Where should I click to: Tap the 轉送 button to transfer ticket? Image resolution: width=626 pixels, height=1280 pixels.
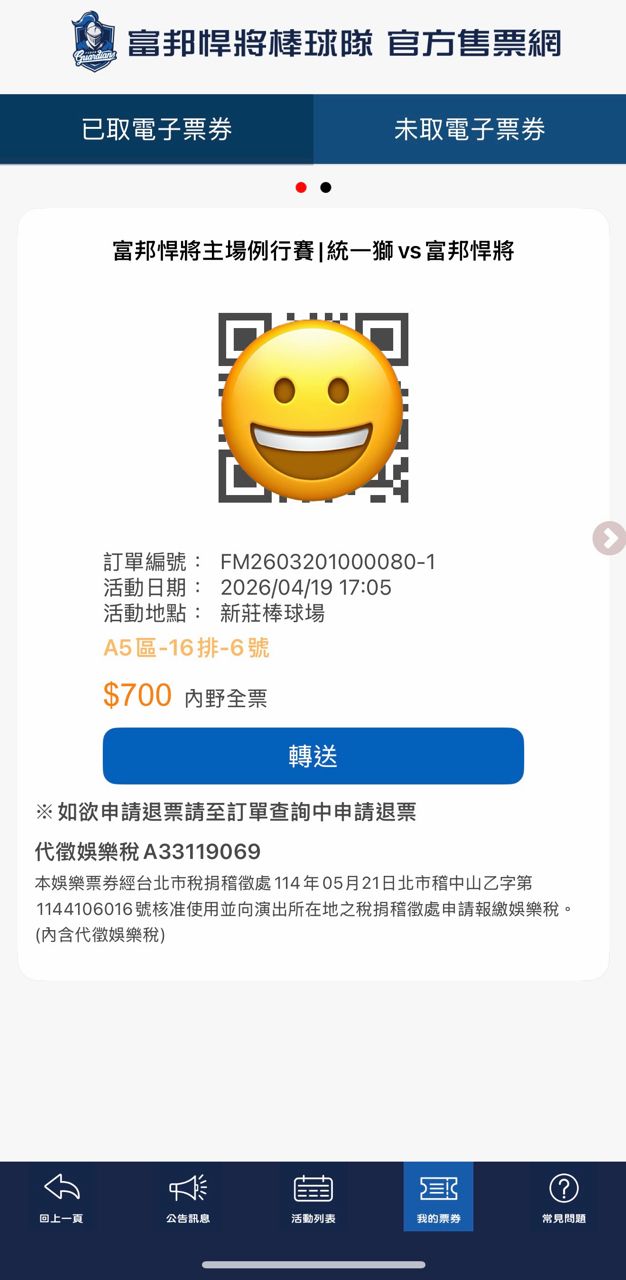313,756
